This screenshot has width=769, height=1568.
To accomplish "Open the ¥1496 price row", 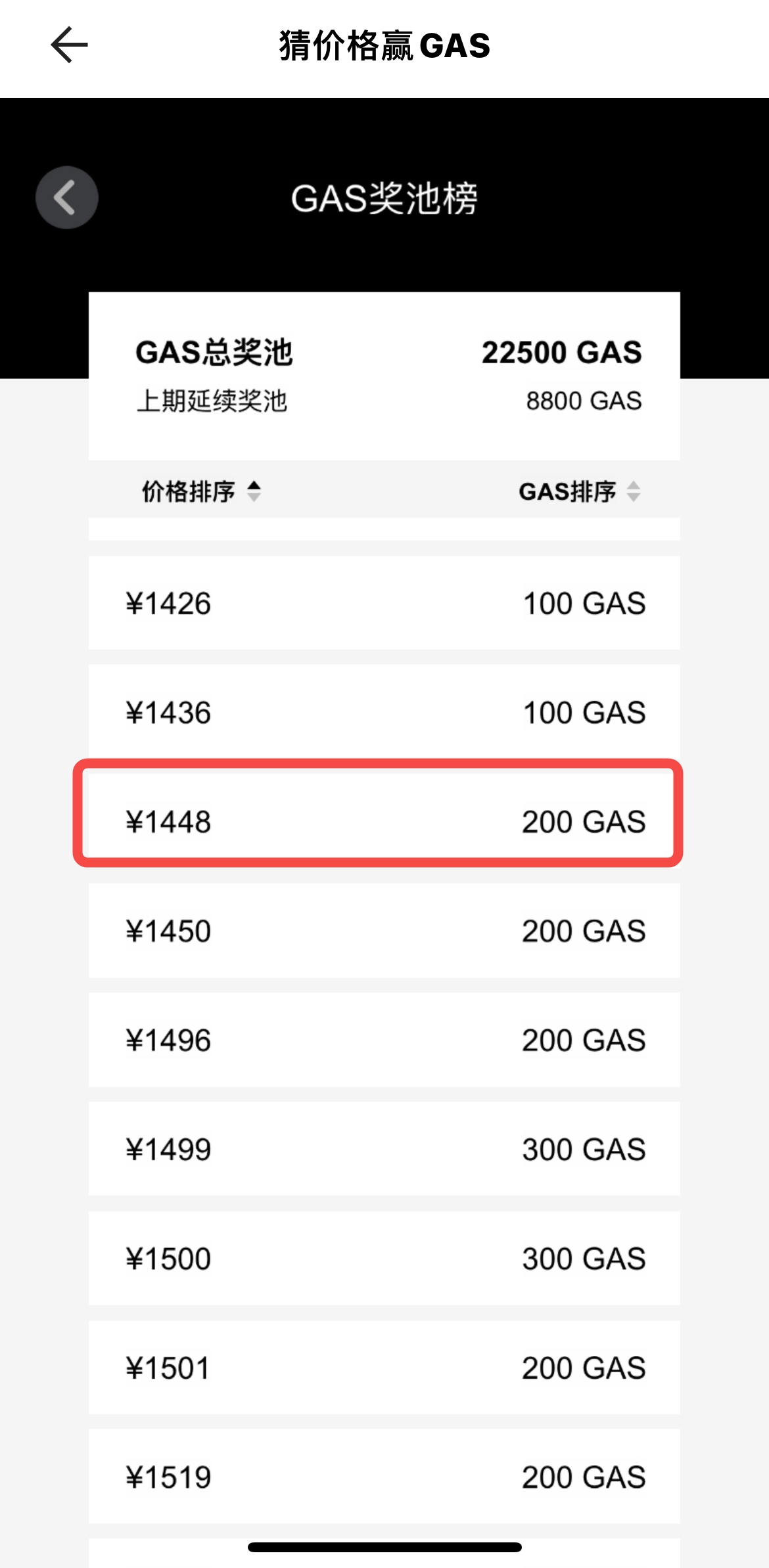I will 384,1040.
